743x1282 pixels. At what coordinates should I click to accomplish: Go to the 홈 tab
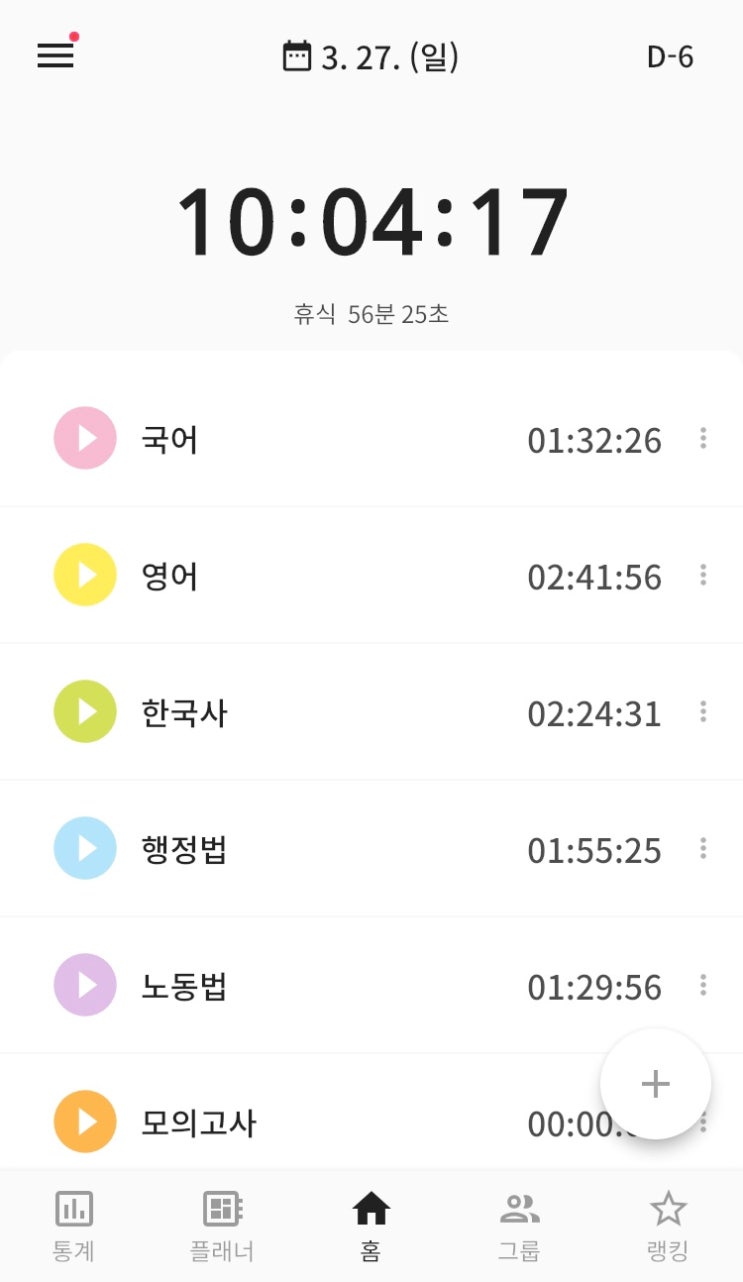(x=371, y=1224)
